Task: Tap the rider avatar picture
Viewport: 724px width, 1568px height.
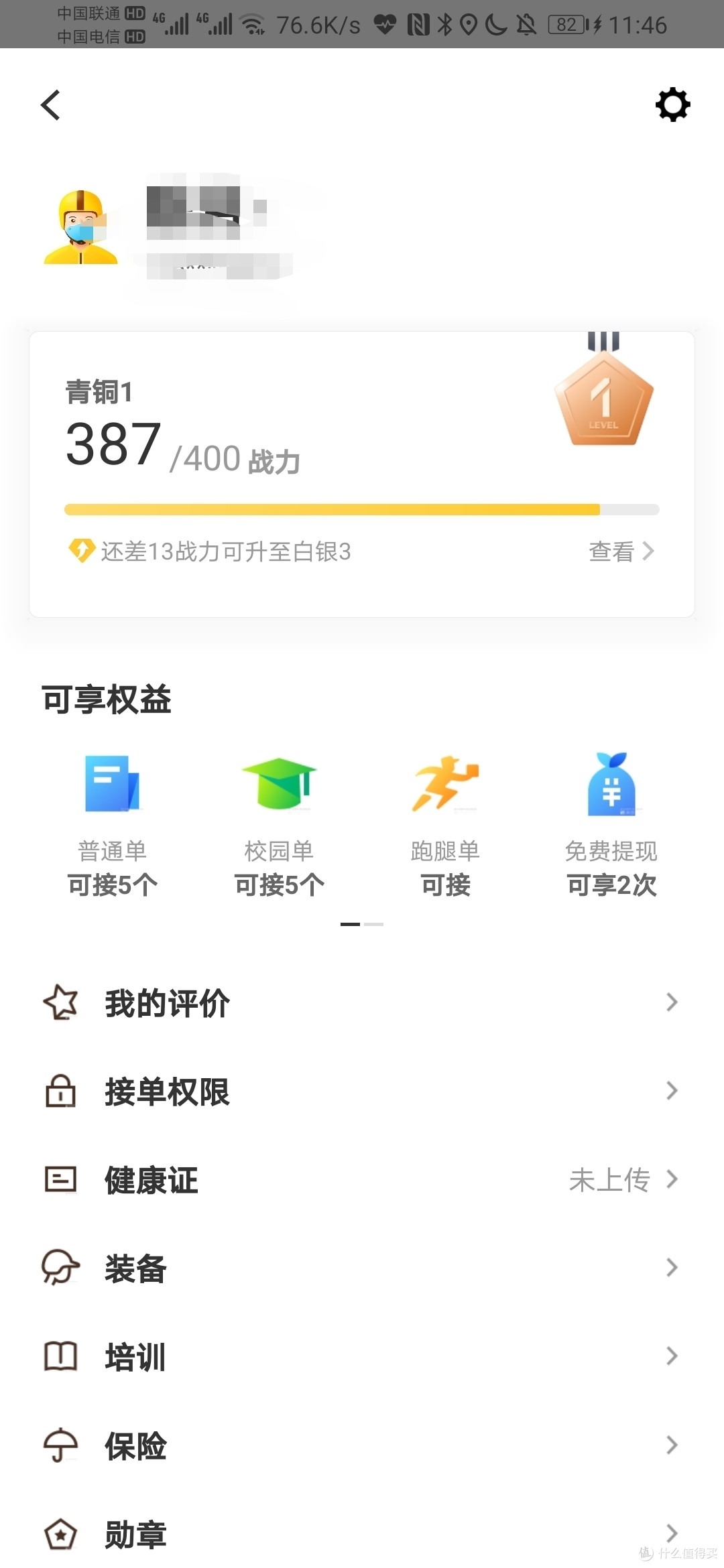Action: point(81,228)
